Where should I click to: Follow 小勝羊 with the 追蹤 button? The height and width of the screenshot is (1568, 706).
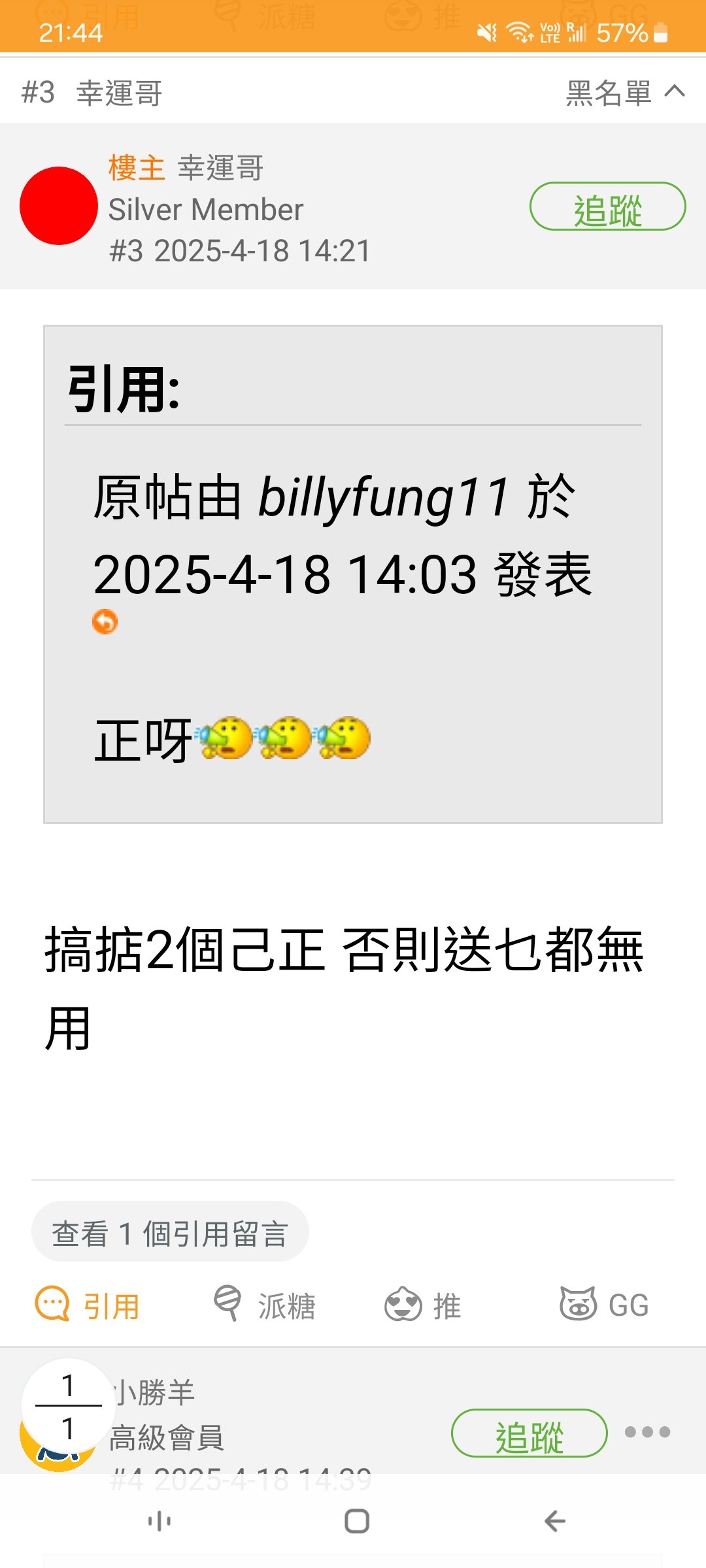[528, 1433]
